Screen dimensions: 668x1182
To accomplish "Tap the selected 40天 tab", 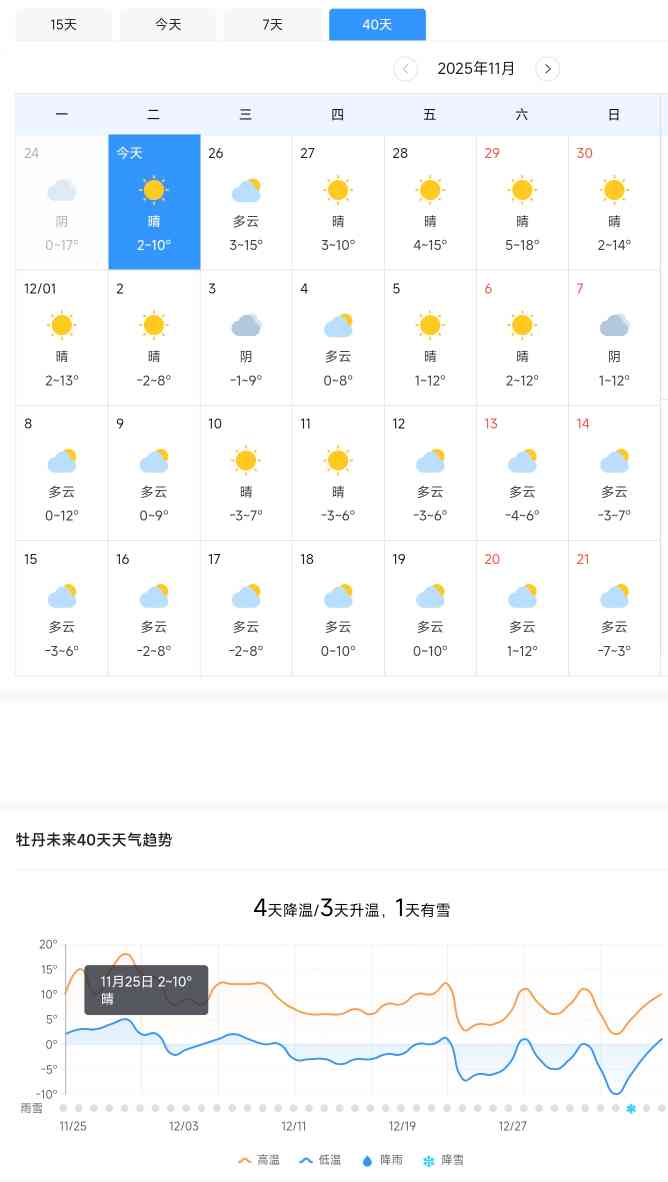I will click(377, 24).
